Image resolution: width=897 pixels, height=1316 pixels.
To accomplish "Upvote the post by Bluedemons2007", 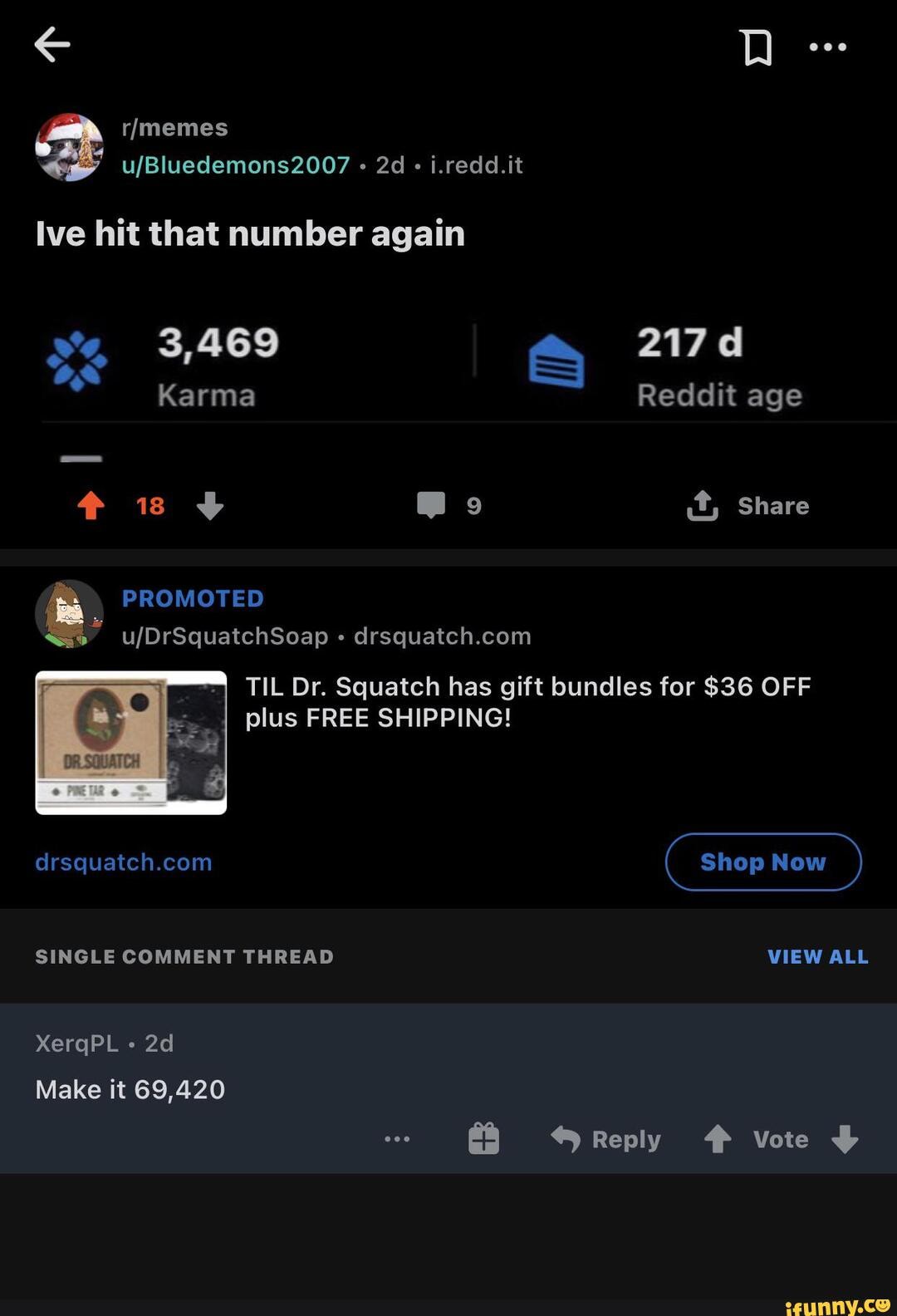I will pyautogui.click(x=91, y=505).
